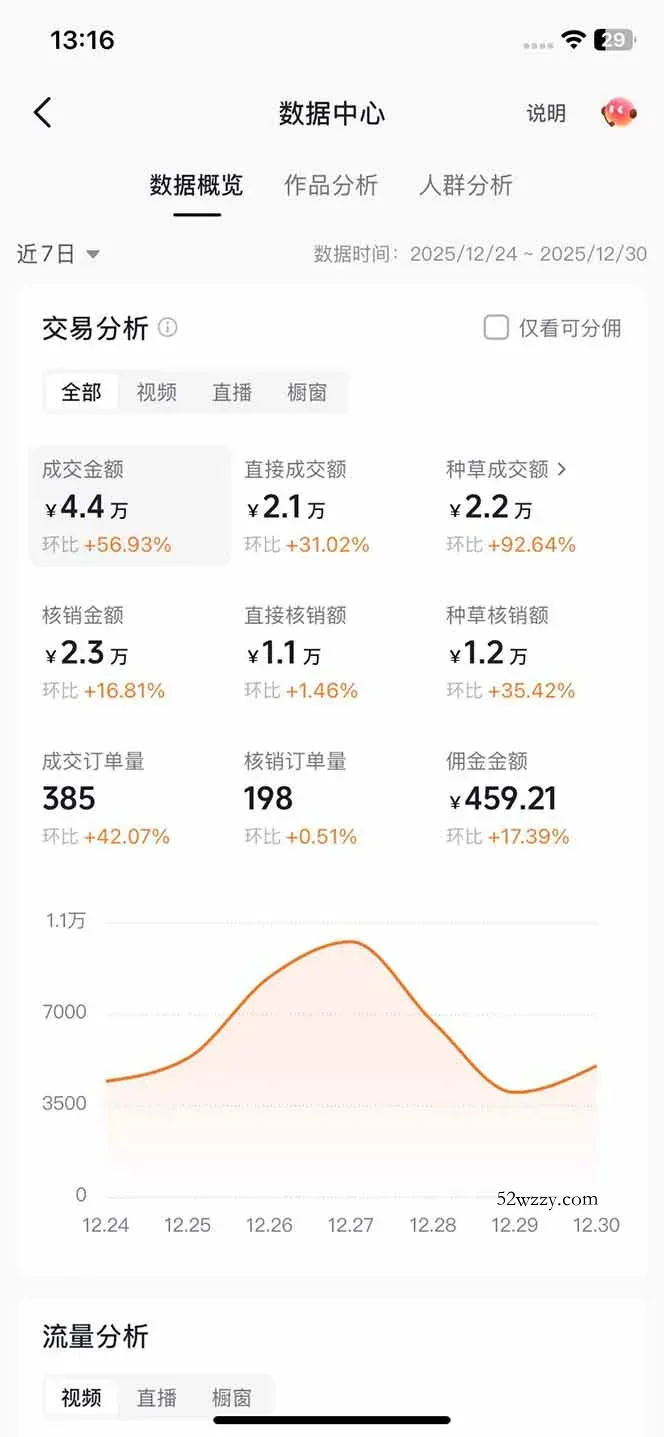
Task: Open the 说明 explanation link
Action: [546, 114]
